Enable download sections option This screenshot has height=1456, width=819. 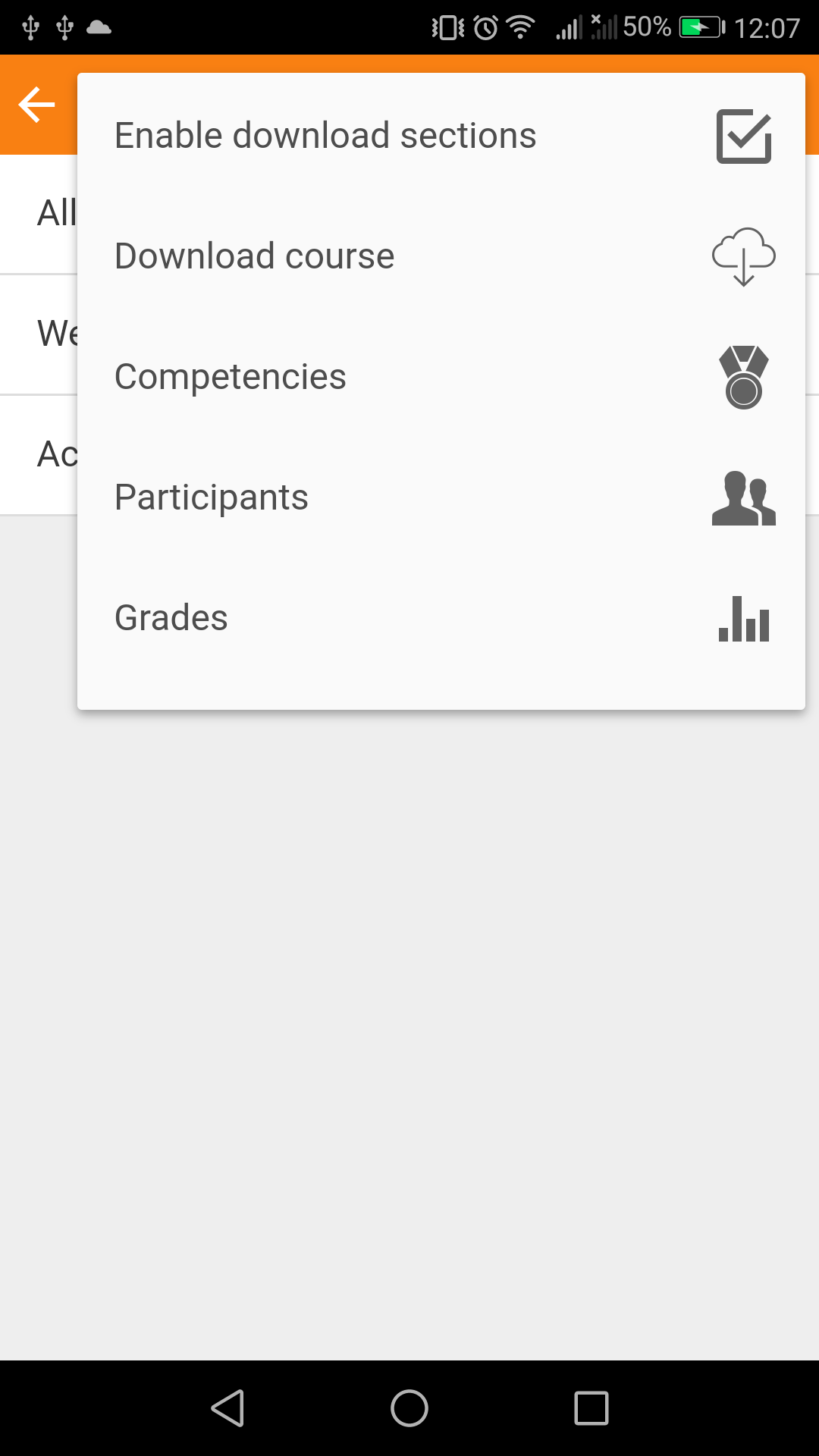pos(441,136)
